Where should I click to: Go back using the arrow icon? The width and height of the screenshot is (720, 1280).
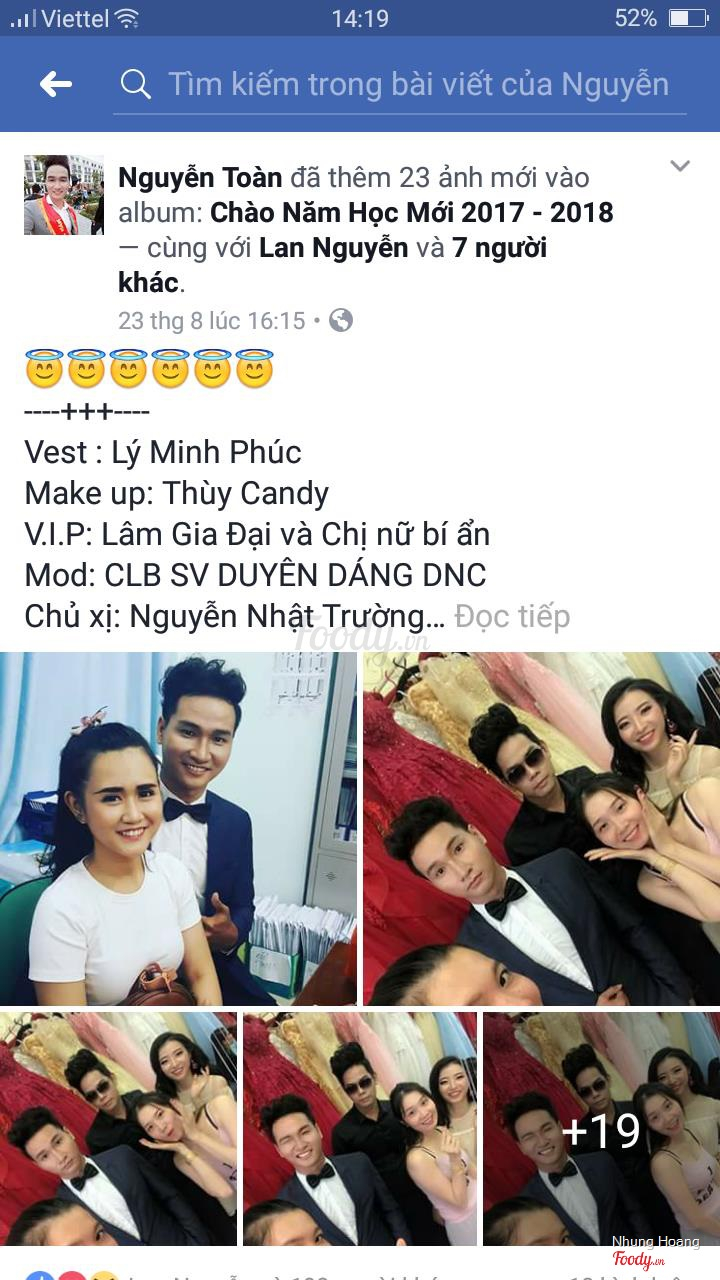click(x=56, y=85)
